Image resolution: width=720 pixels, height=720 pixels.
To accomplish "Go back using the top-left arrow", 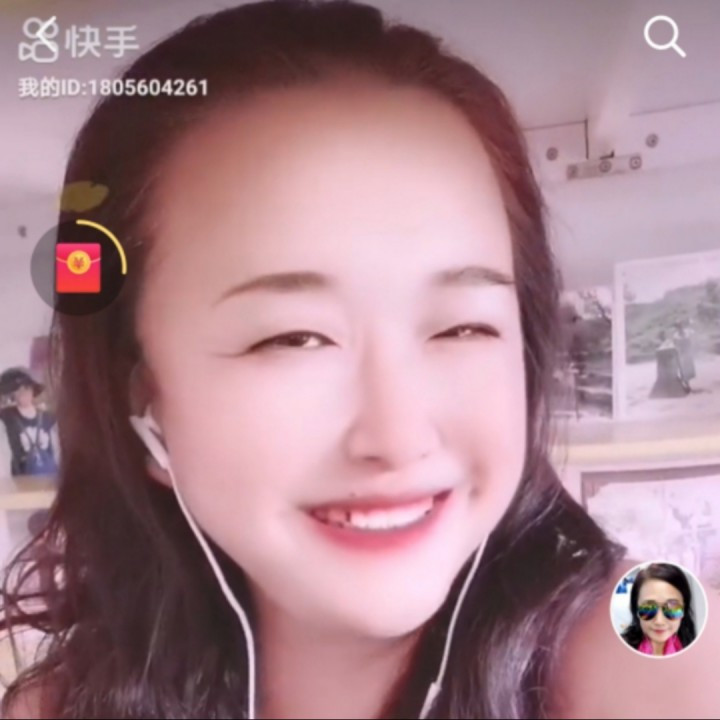I will click(x=45, y=33).
